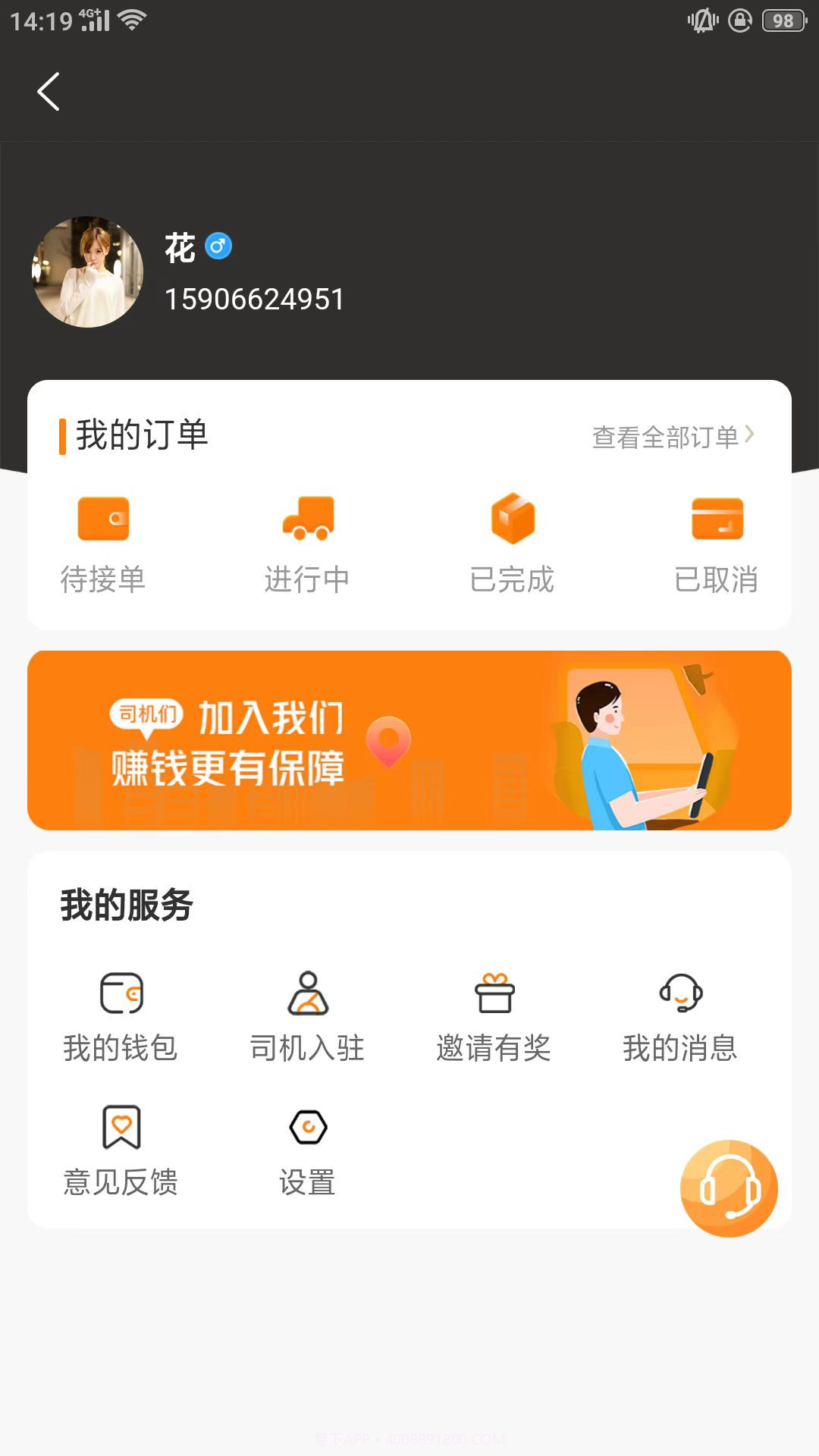Open 我的钱包 wallet icon
This screenshot has width=819, height=1456.
(x=121, y=995)
